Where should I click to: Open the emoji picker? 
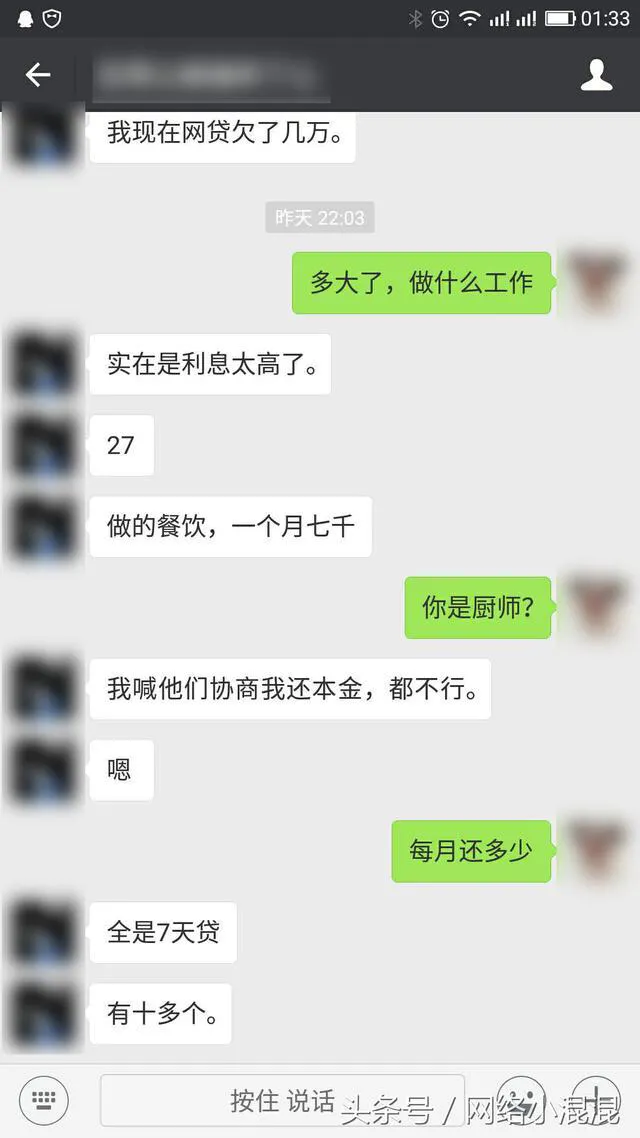pyautogui.click(x=520, y=1099)
